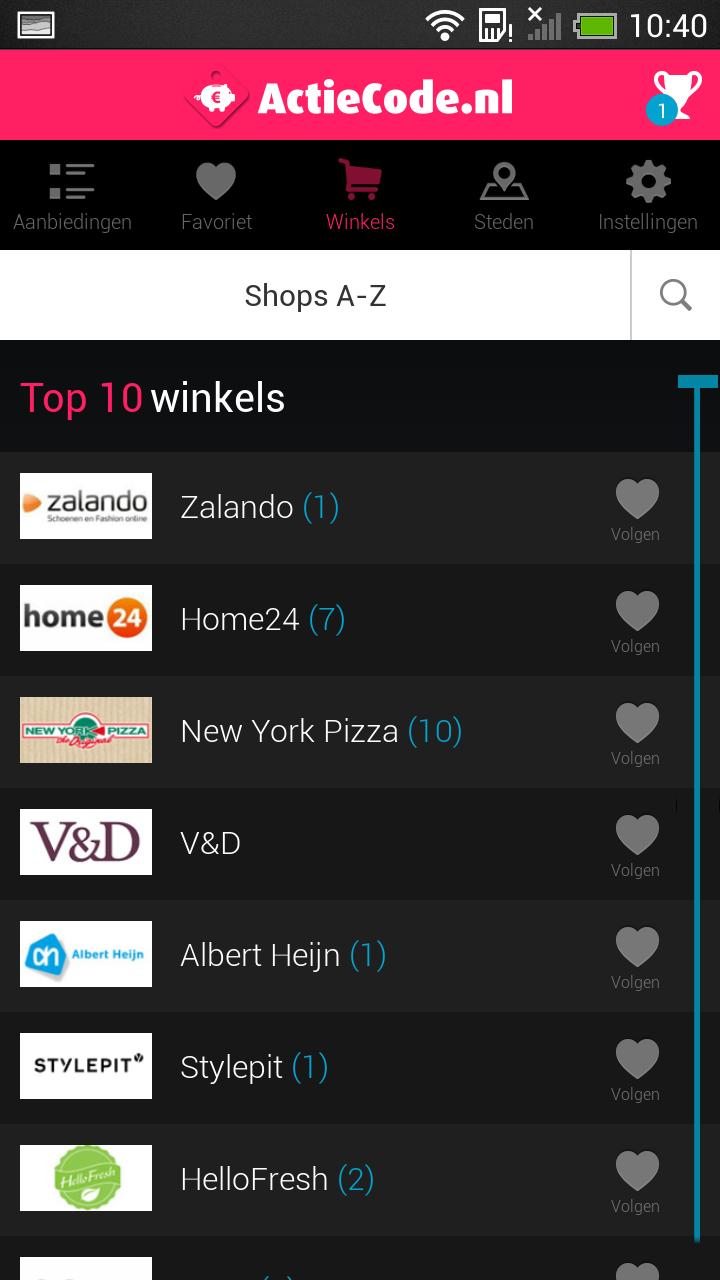Image resolution: width=720 pixels, height=1280 pixels.
Task: Follow Home24 with Volgen heart
Action: pos(636,620)
